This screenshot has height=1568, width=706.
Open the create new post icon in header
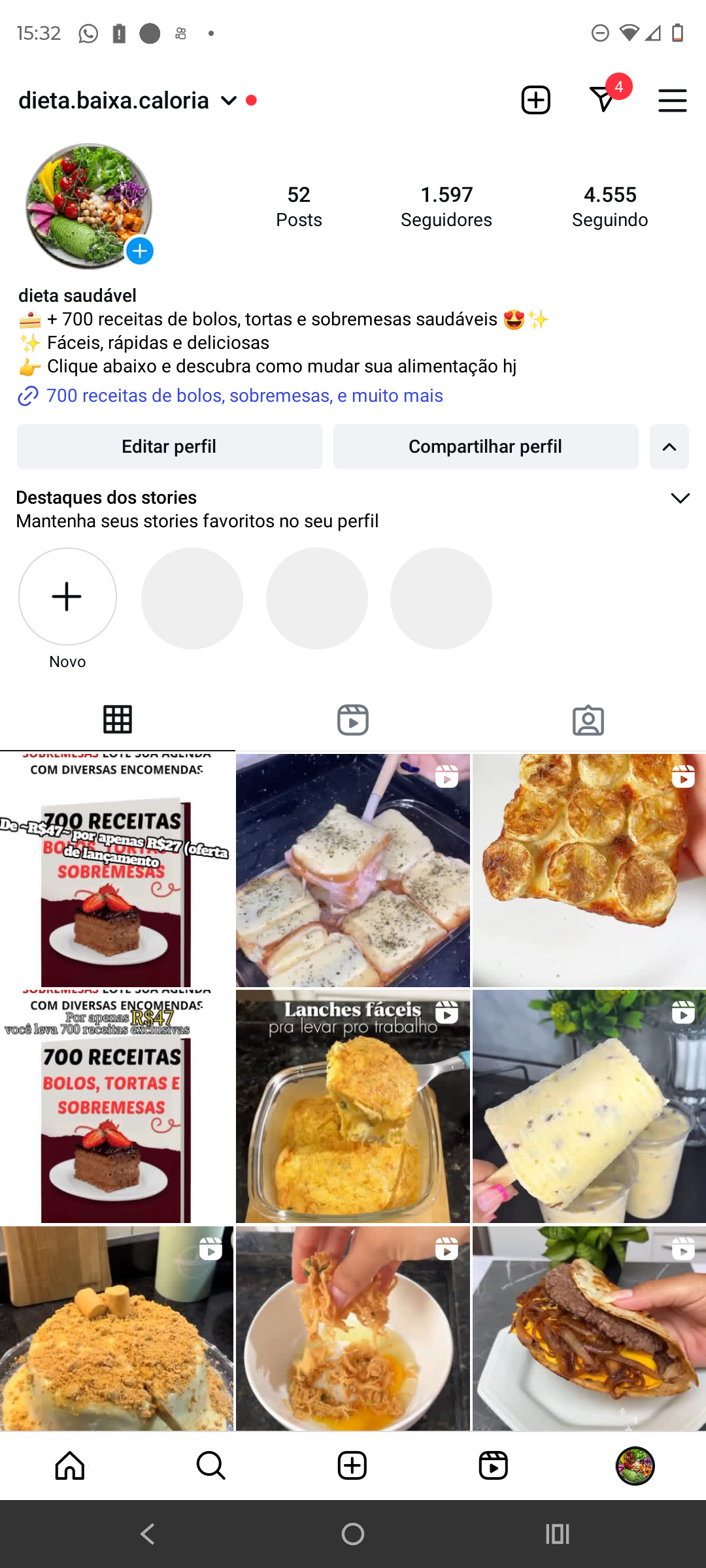535,101
